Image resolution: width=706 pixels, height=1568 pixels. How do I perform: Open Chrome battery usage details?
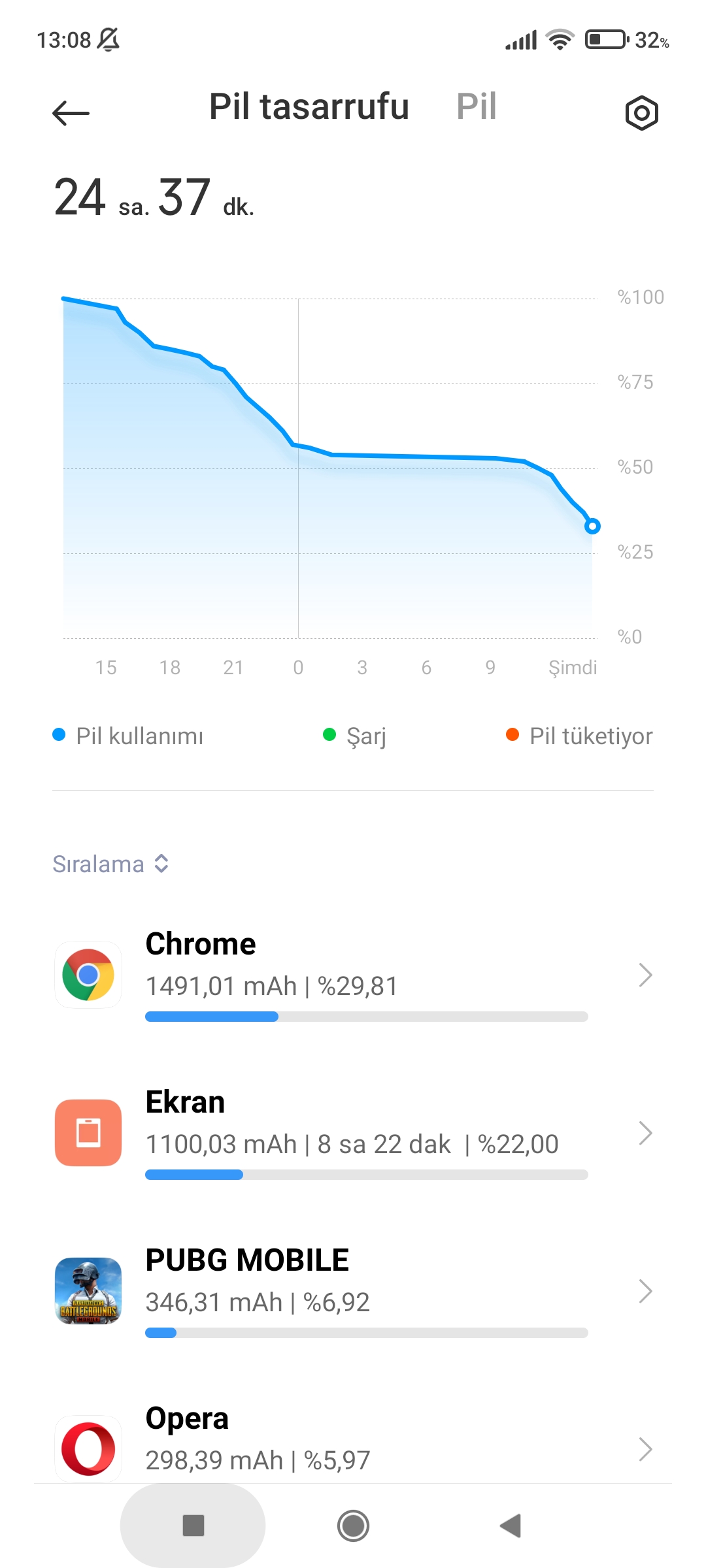click(353, 975)
